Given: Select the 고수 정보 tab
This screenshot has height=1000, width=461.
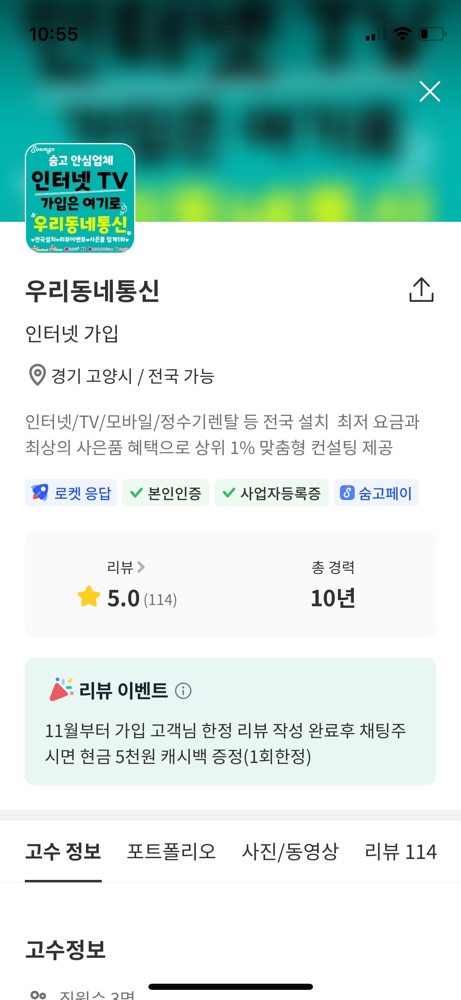Looking at the screenshot, I should coord(63,851).
